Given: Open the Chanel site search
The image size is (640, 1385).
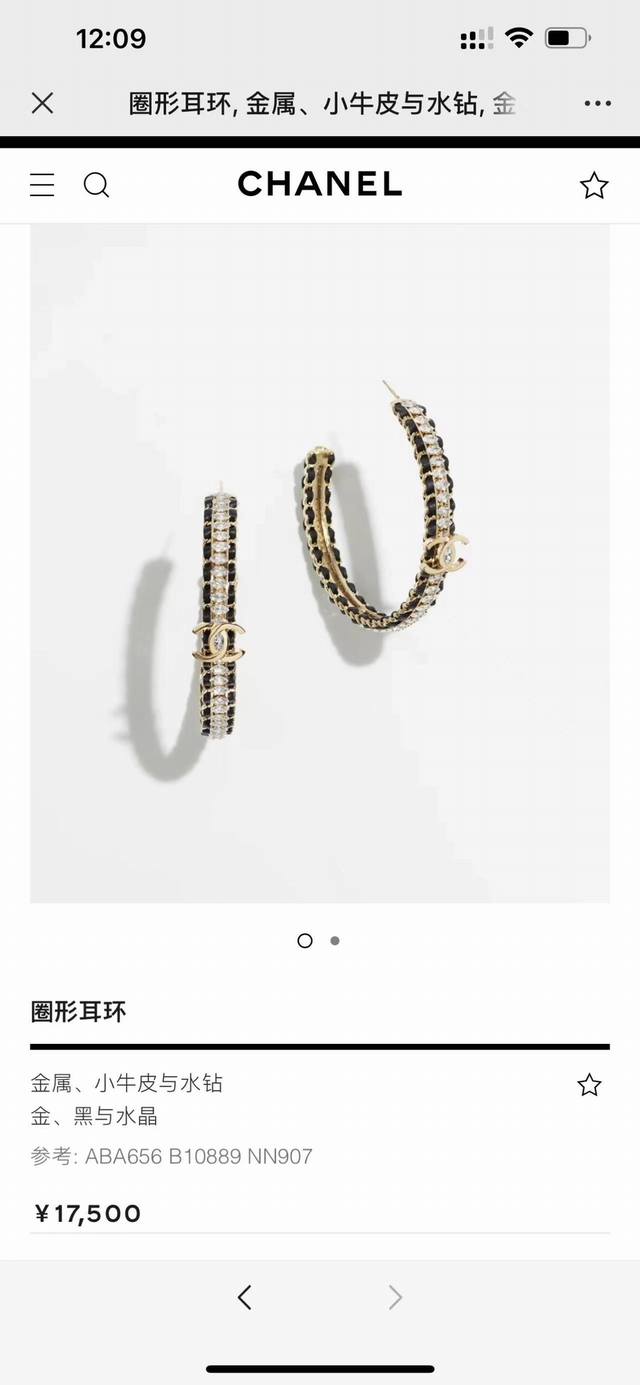Looking at the screenshot, I should [96, 185].
